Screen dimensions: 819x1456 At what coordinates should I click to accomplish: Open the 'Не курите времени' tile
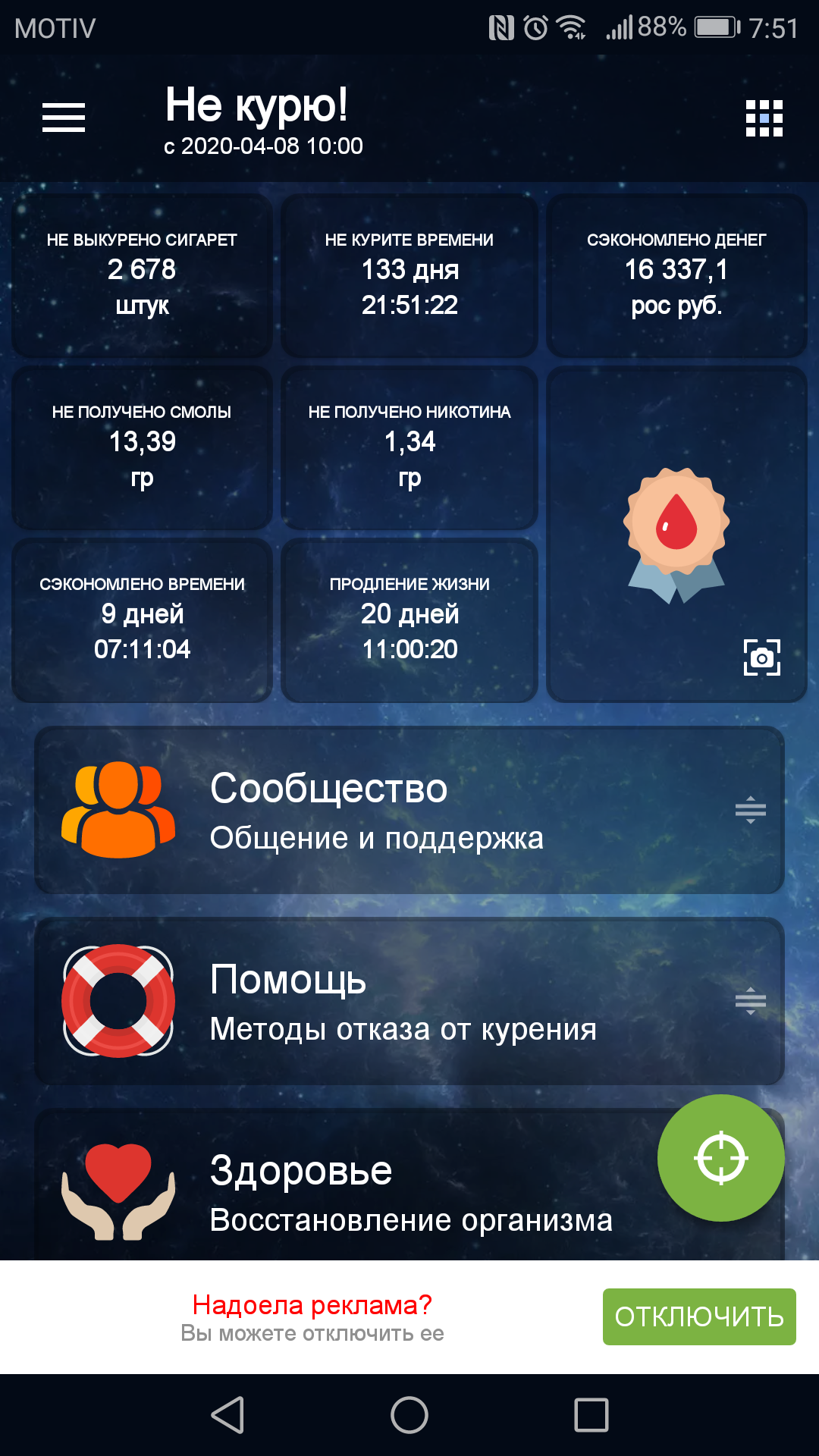pos(409,275)
